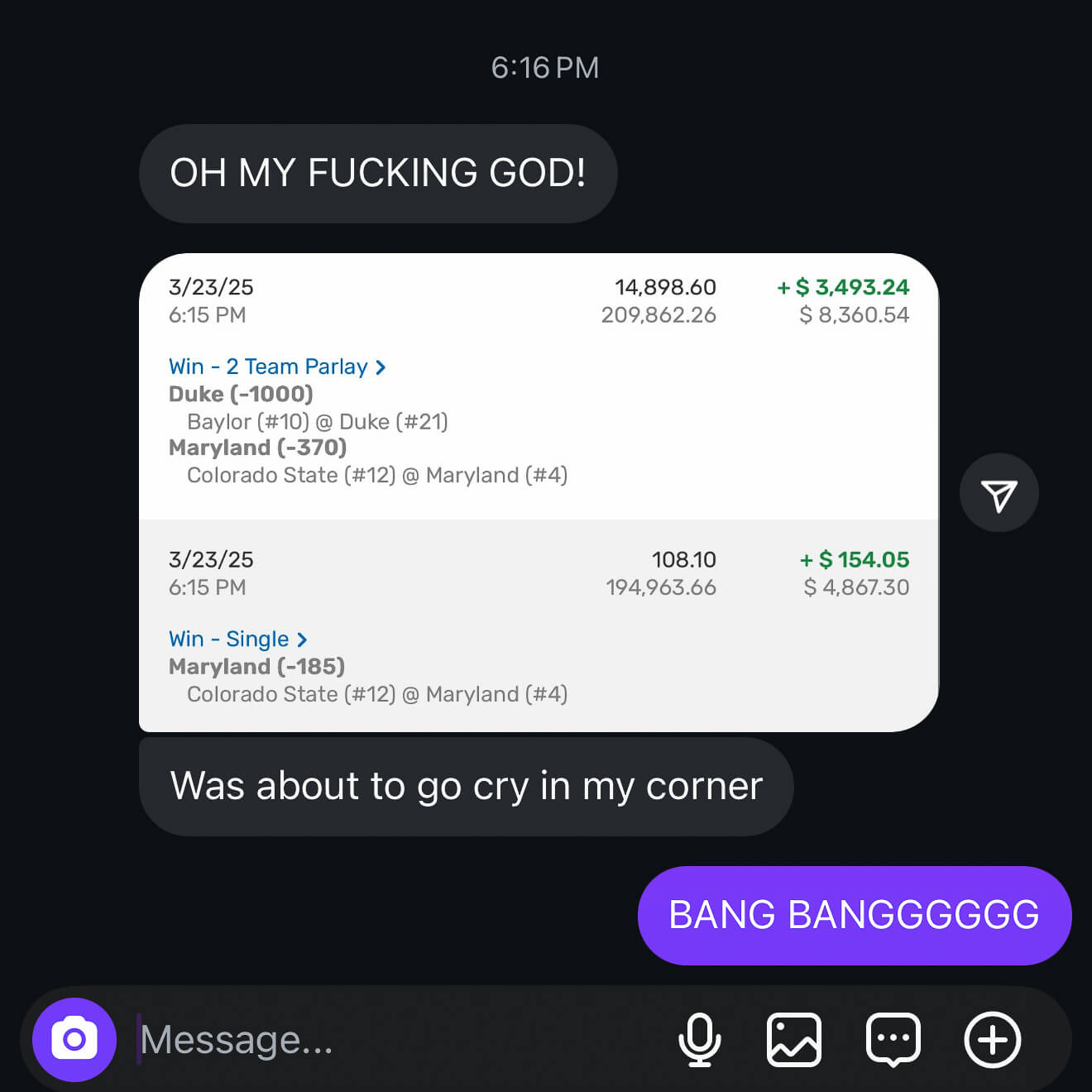Open the quick replies chat bubble icon
The image size is (1092, 1092).
coord(893,1040)
